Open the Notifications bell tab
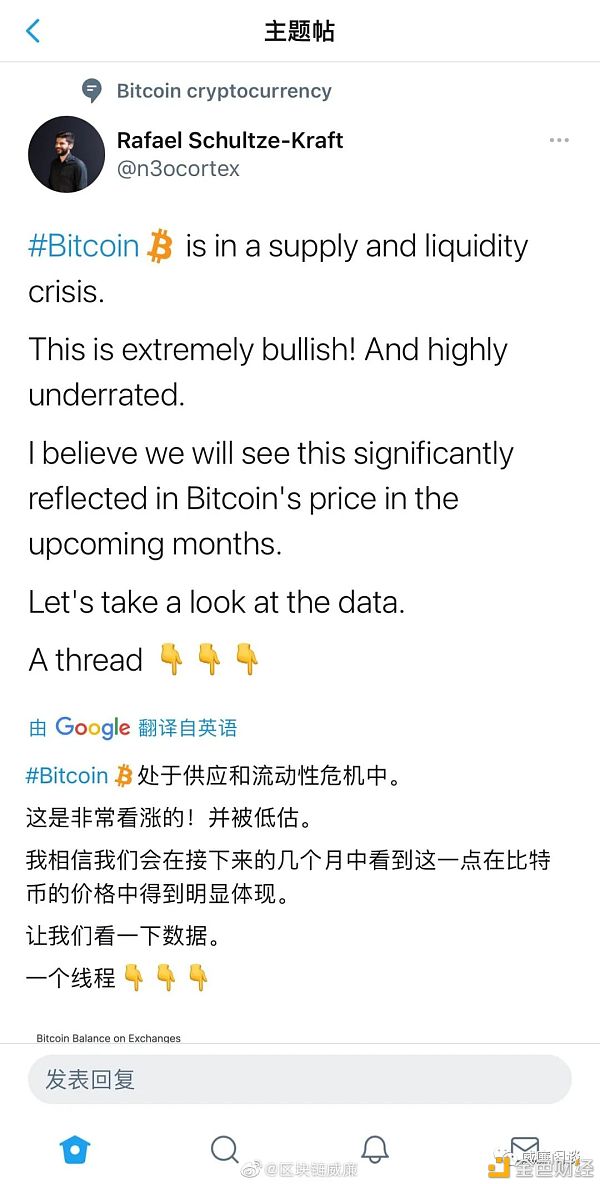The height and width of the screenshot is (1184, 600). 375,1149
